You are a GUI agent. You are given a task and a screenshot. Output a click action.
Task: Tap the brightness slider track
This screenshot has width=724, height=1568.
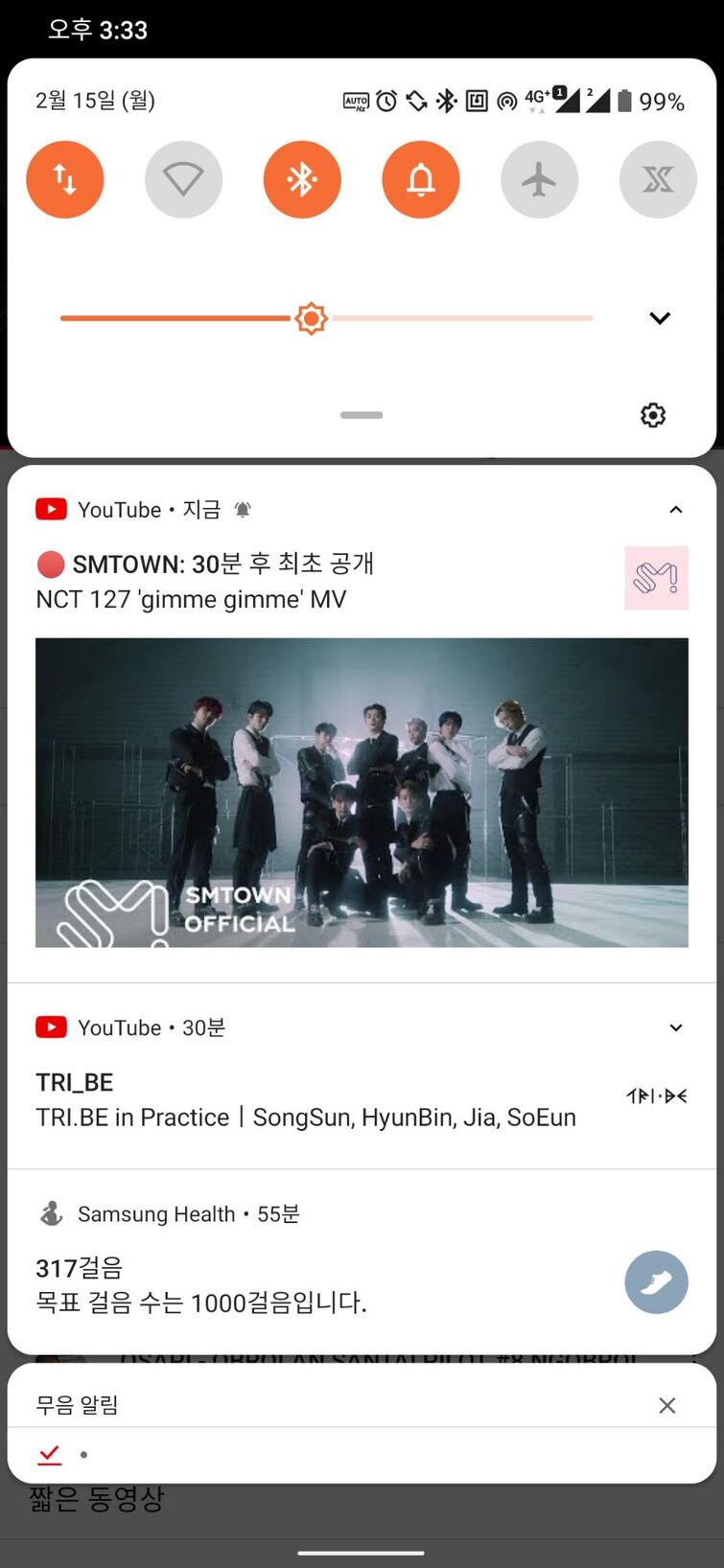460,318
